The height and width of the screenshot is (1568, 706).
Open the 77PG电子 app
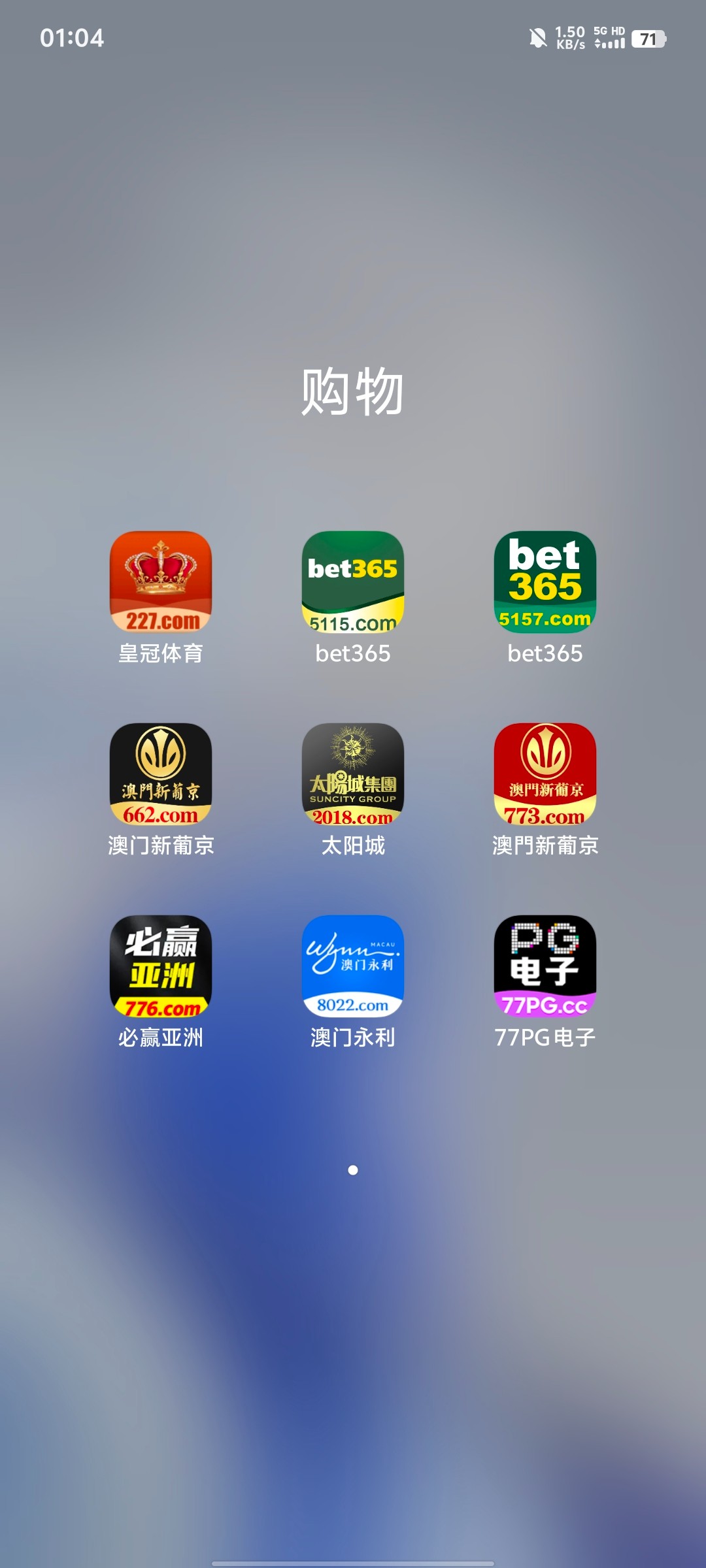click(545, 966)
